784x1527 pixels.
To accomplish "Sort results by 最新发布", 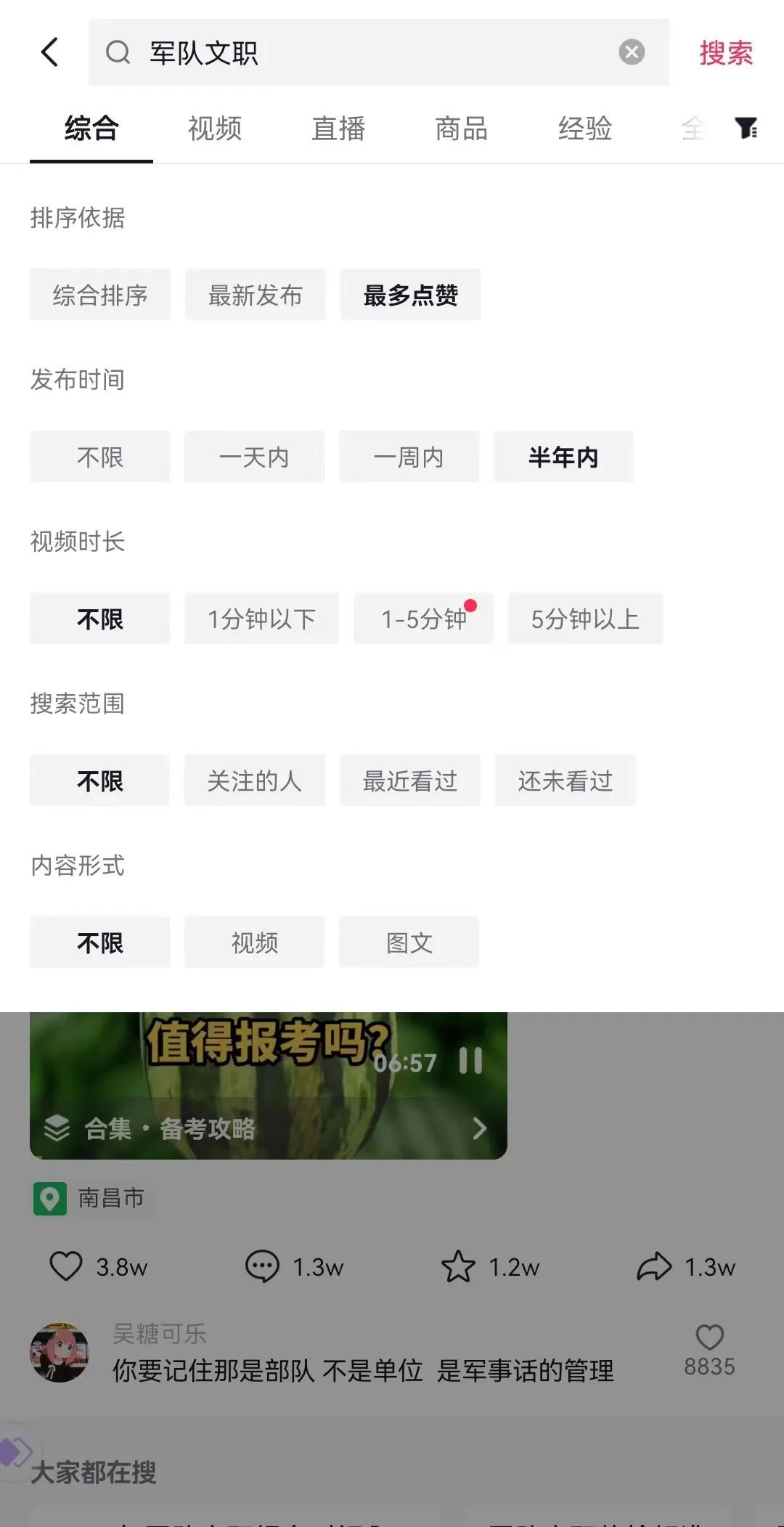I will [x=256, y=295].
